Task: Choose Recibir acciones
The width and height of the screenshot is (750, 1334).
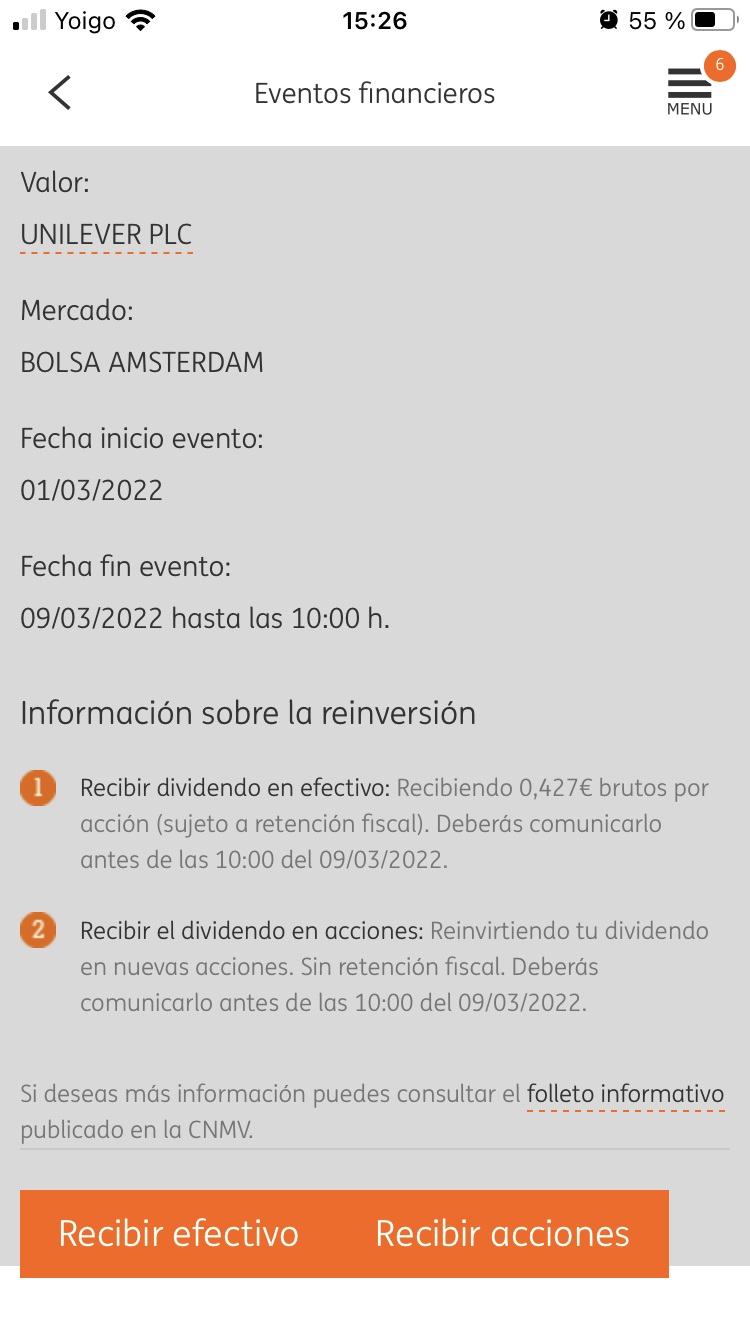Action: (x=503, y=1233)
